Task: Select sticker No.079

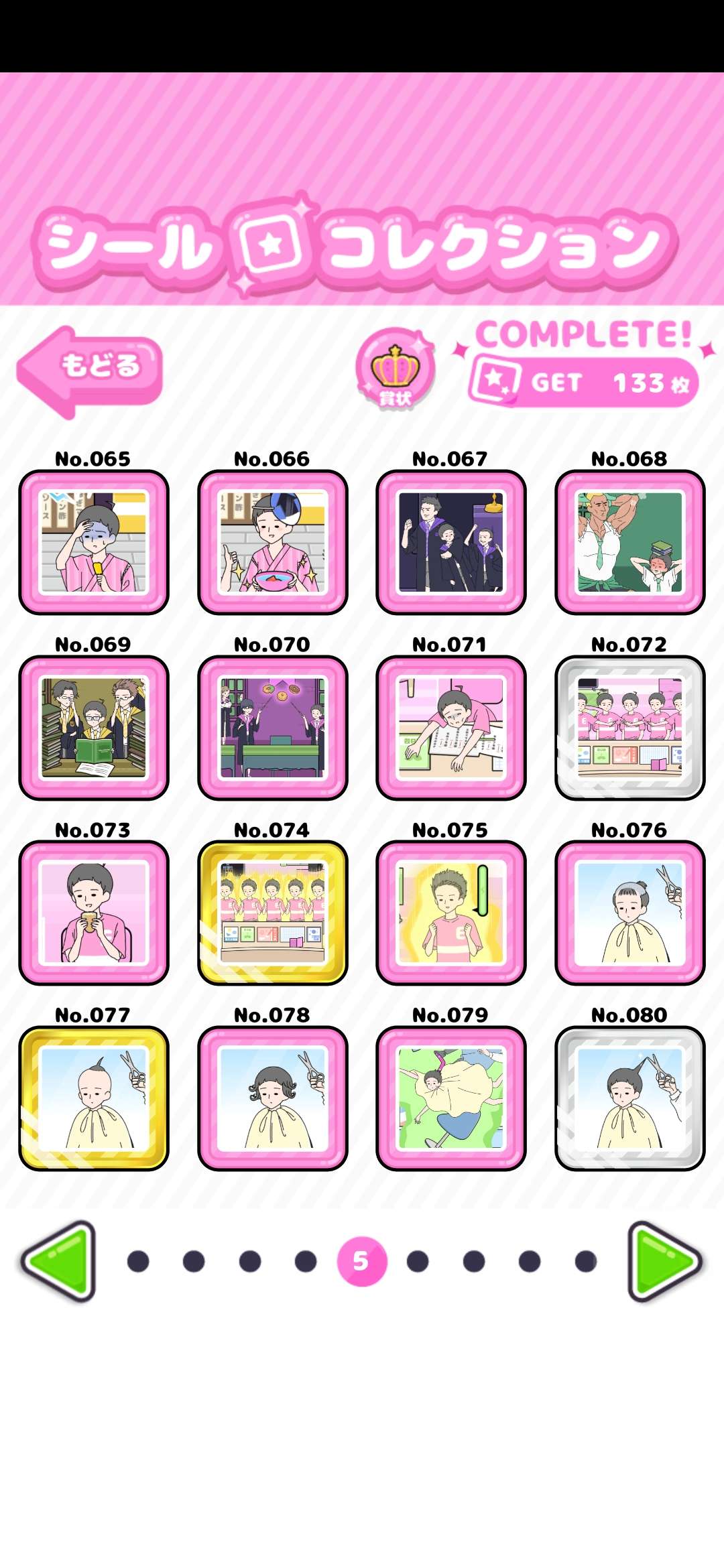Action: point(450,1098)
